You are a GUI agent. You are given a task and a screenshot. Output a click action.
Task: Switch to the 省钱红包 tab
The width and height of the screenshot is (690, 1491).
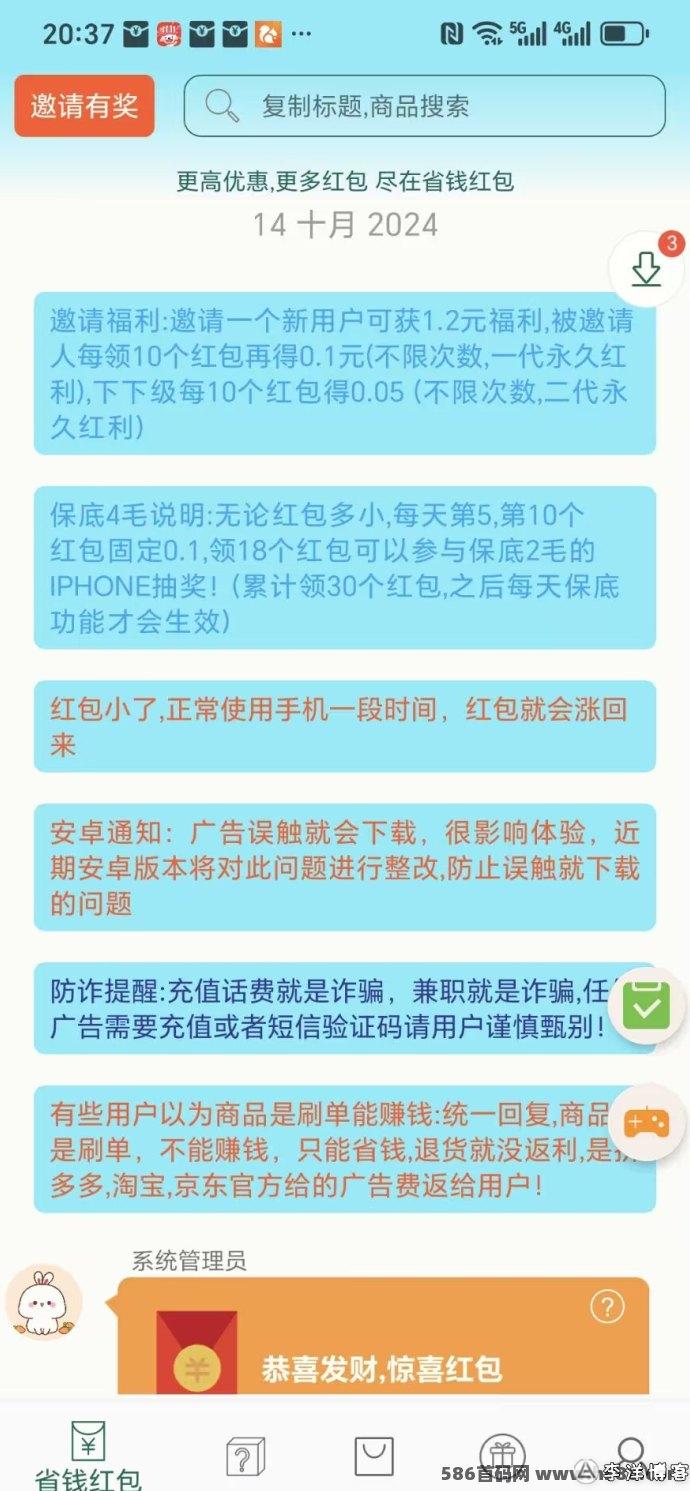(x=88, y=1456)
